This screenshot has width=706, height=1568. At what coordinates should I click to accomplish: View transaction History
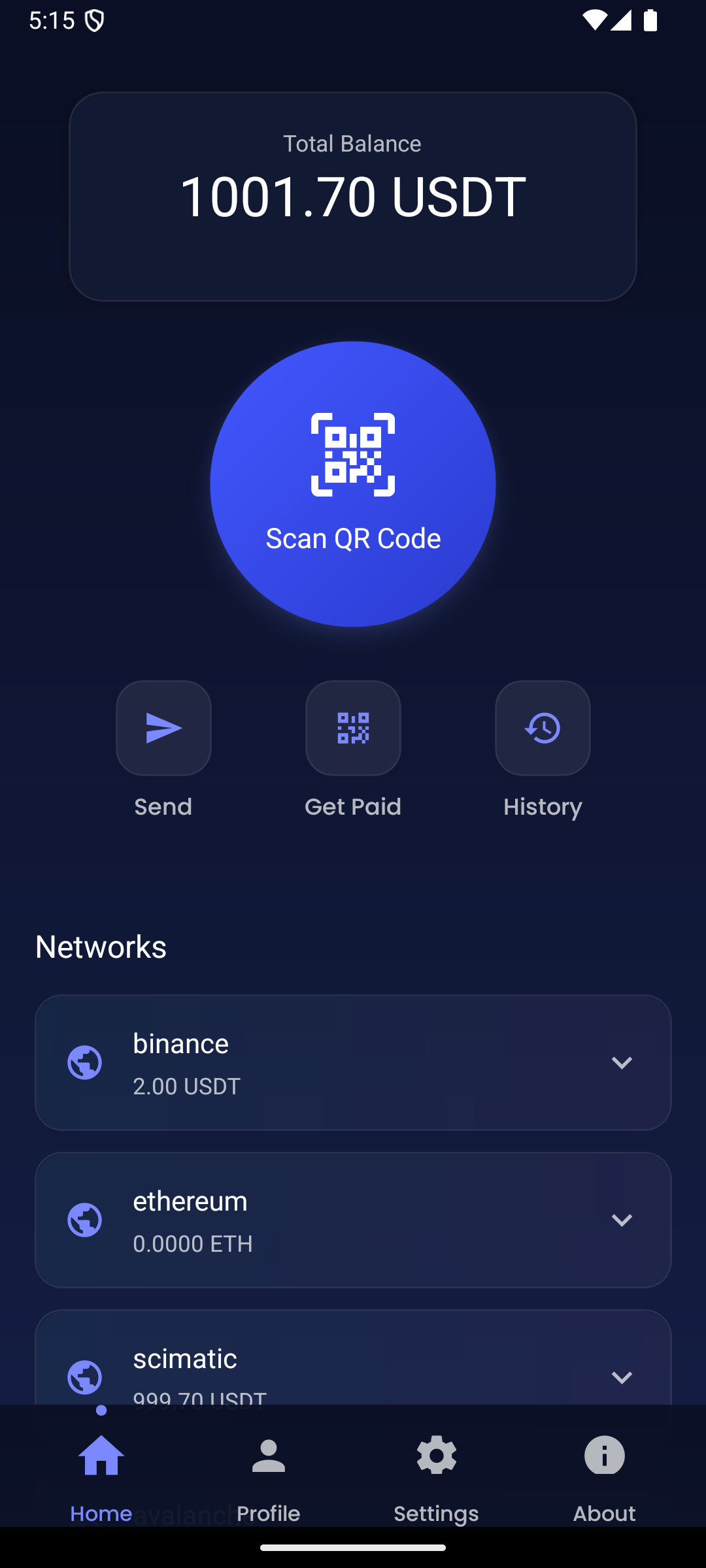click(543, 728)
